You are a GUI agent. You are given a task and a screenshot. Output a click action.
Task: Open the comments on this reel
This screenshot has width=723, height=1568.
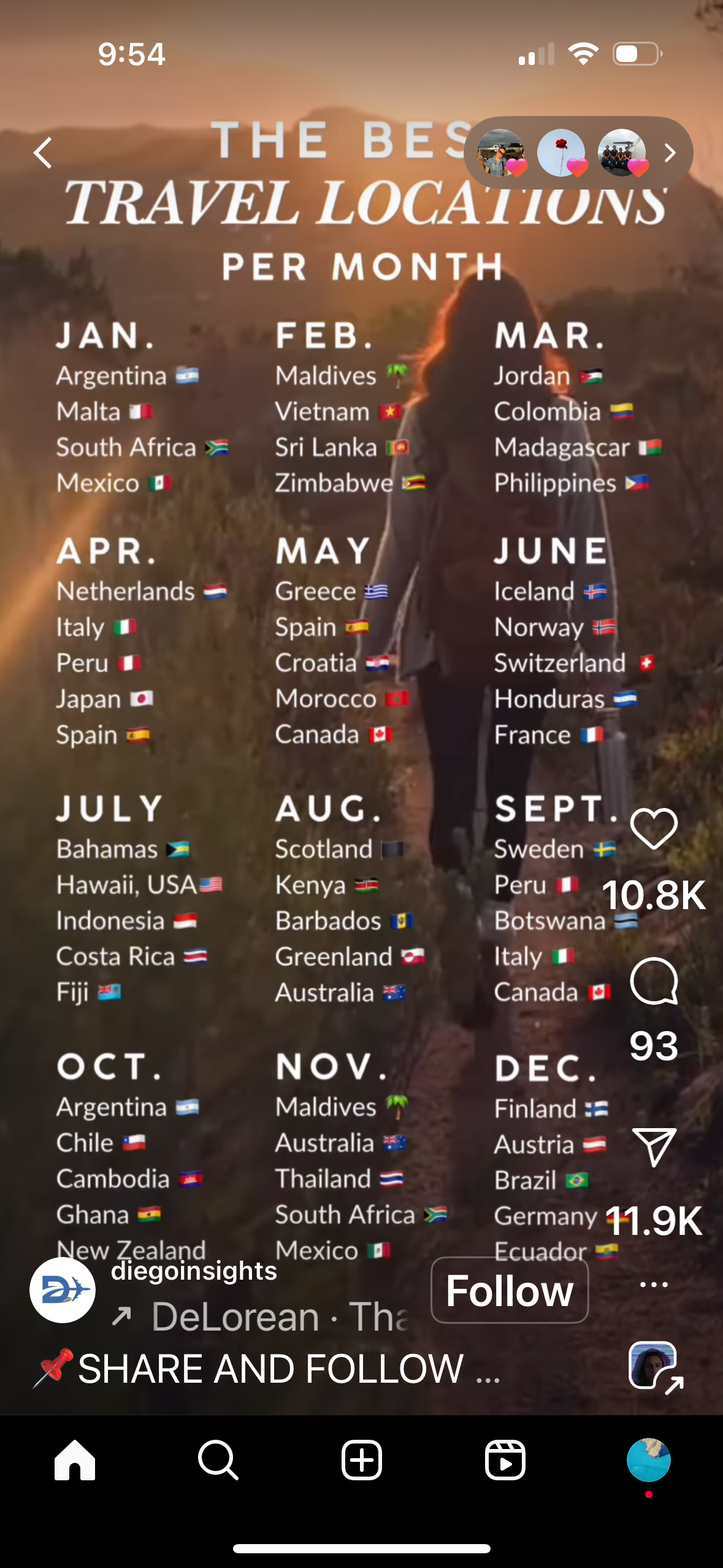tap(654, 980)
